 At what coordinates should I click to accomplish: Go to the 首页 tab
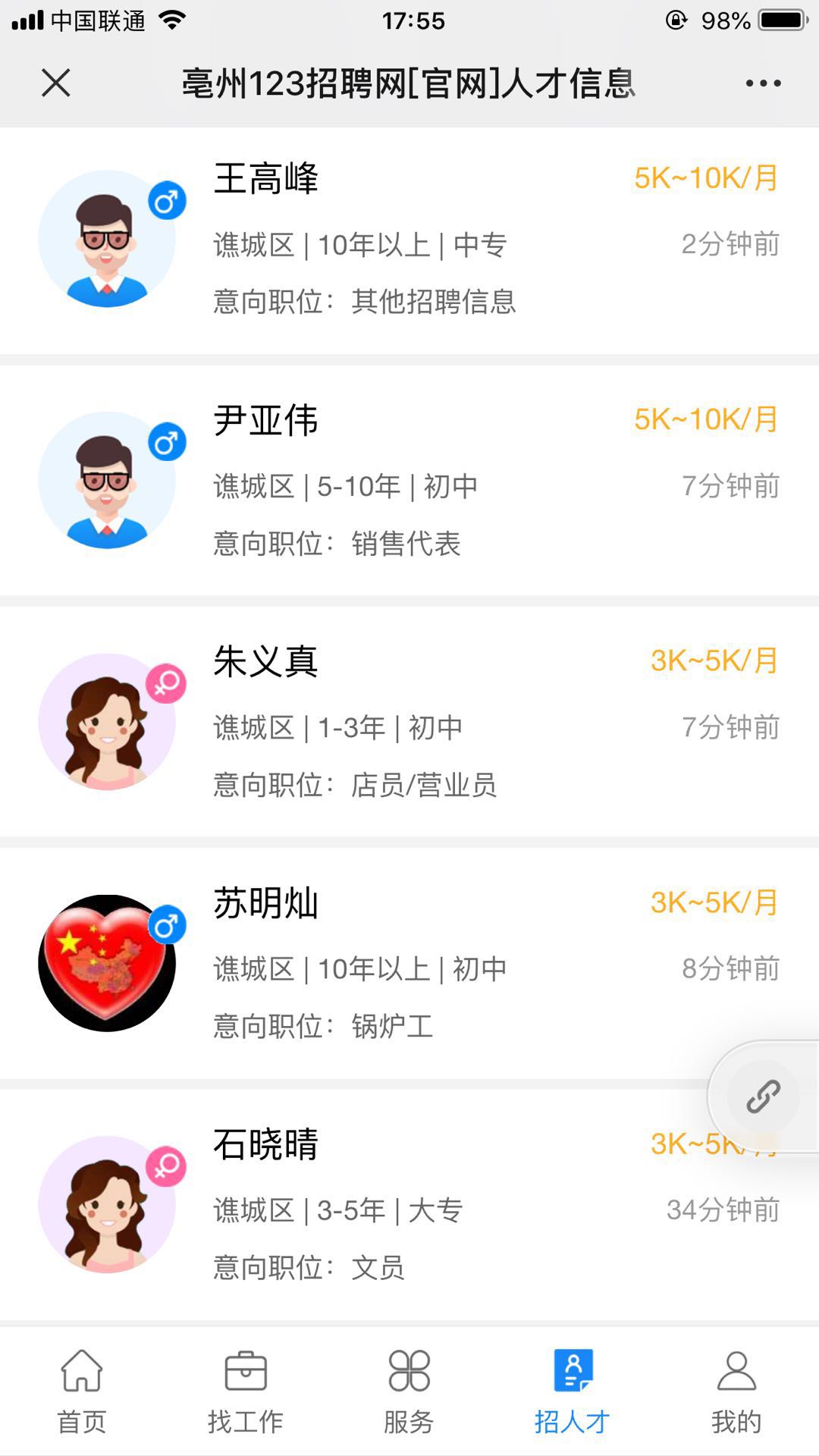pyautogui.click(x=82, y=1391)
